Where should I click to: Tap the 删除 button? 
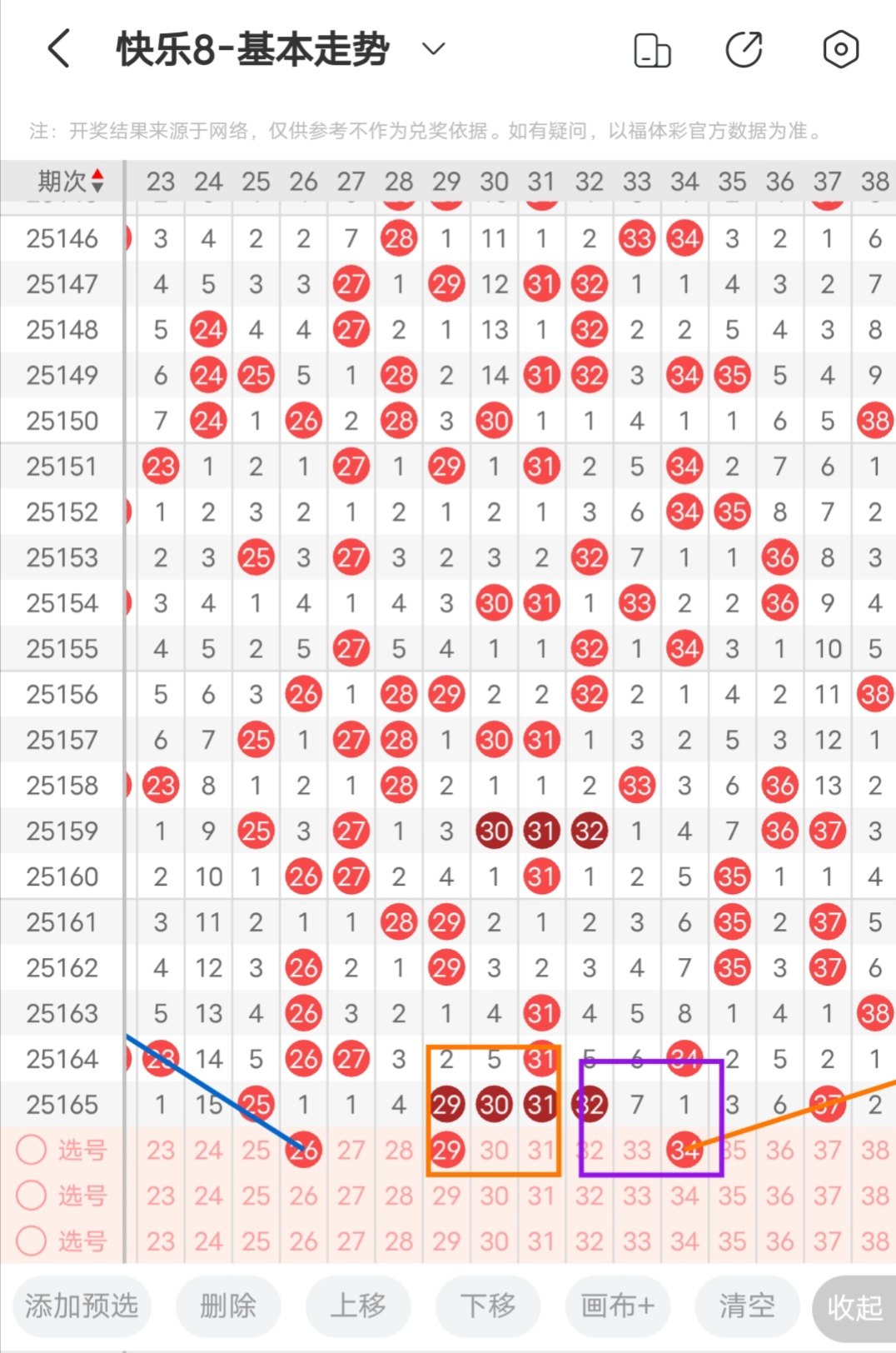[x=228, y=1306]
